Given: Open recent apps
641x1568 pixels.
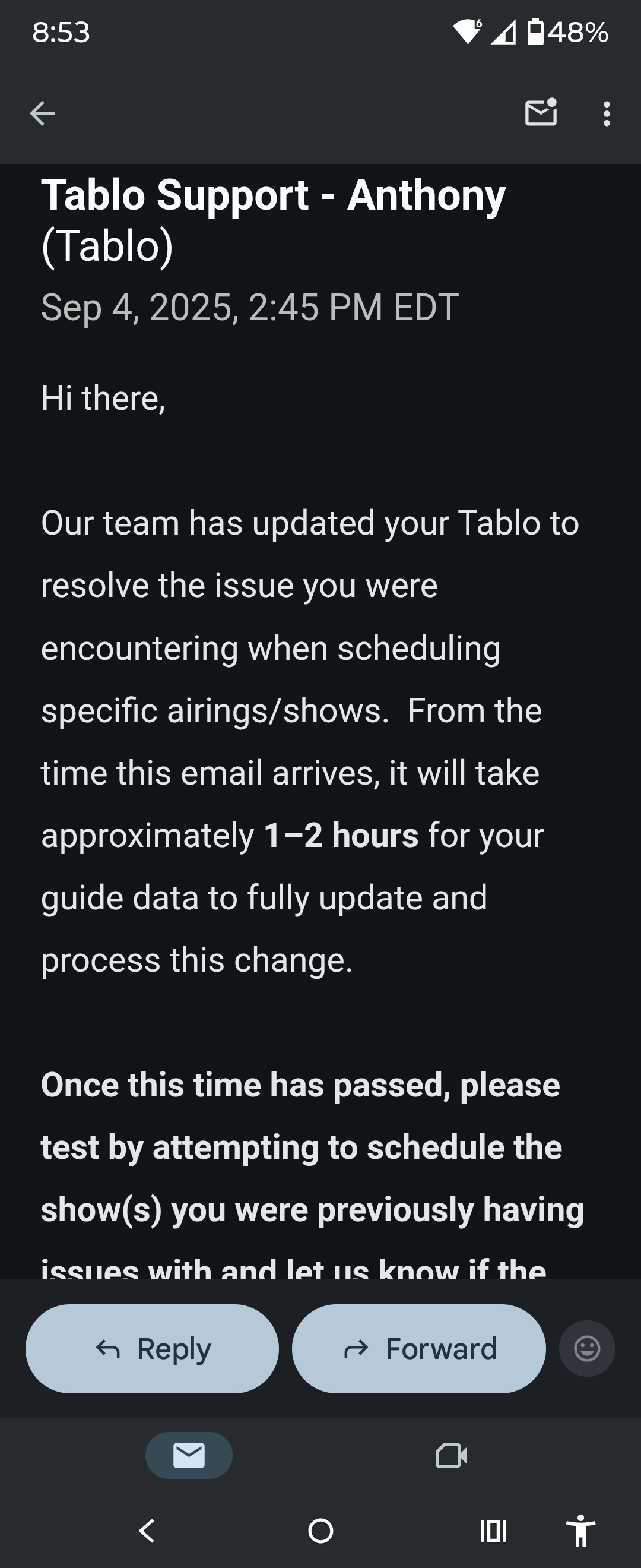Looking at the screenshot, I should (x=493, y=1531).
